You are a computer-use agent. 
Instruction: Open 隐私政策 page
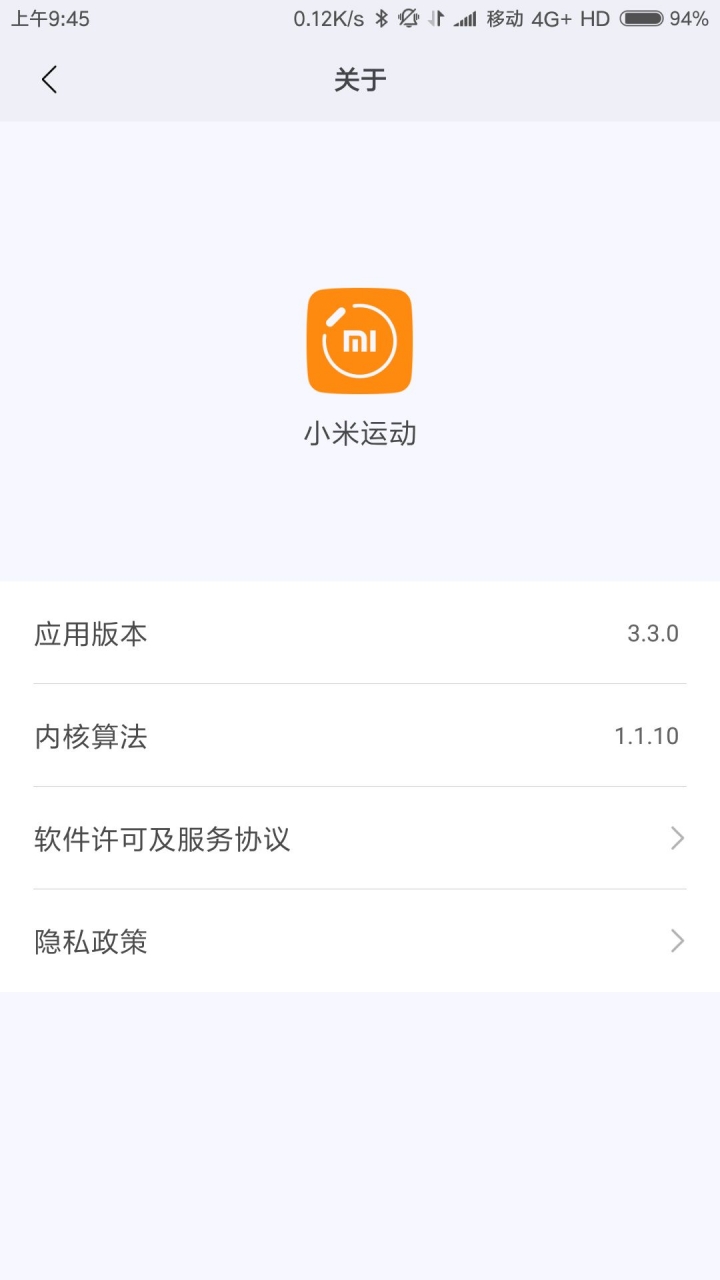tap(360, 941)
